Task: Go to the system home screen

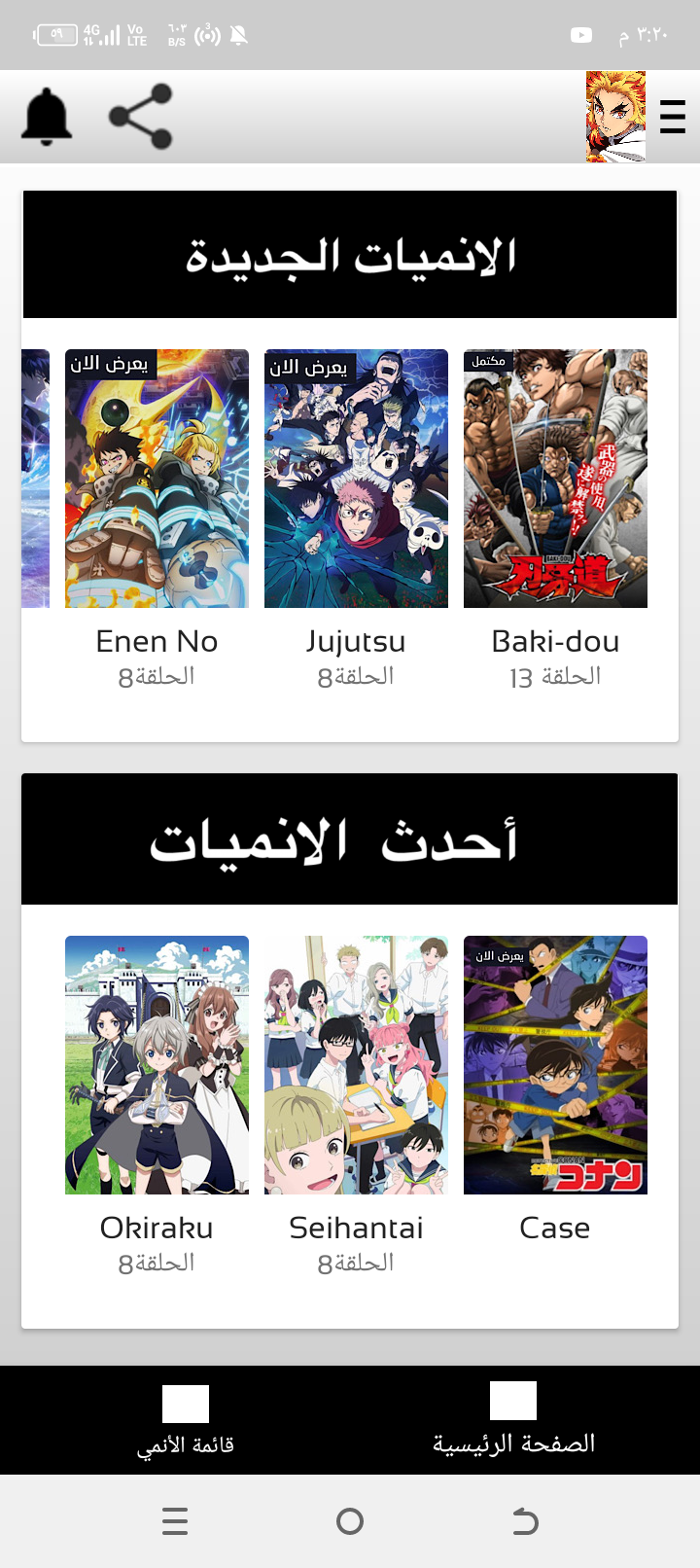Action: (350, 1521)
